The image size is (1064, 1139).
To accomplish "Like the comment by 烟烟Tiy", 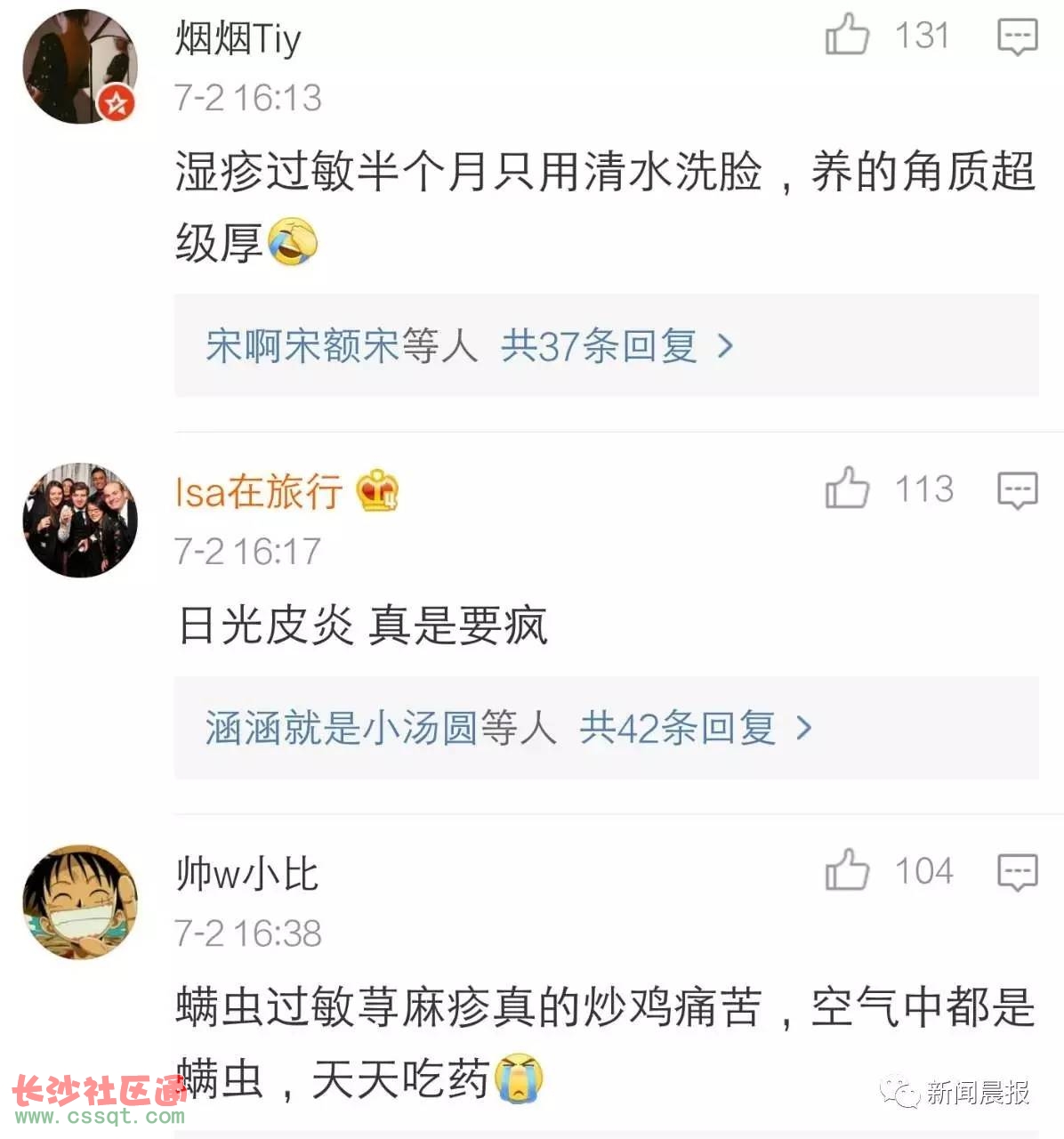I will coord(847,36).
